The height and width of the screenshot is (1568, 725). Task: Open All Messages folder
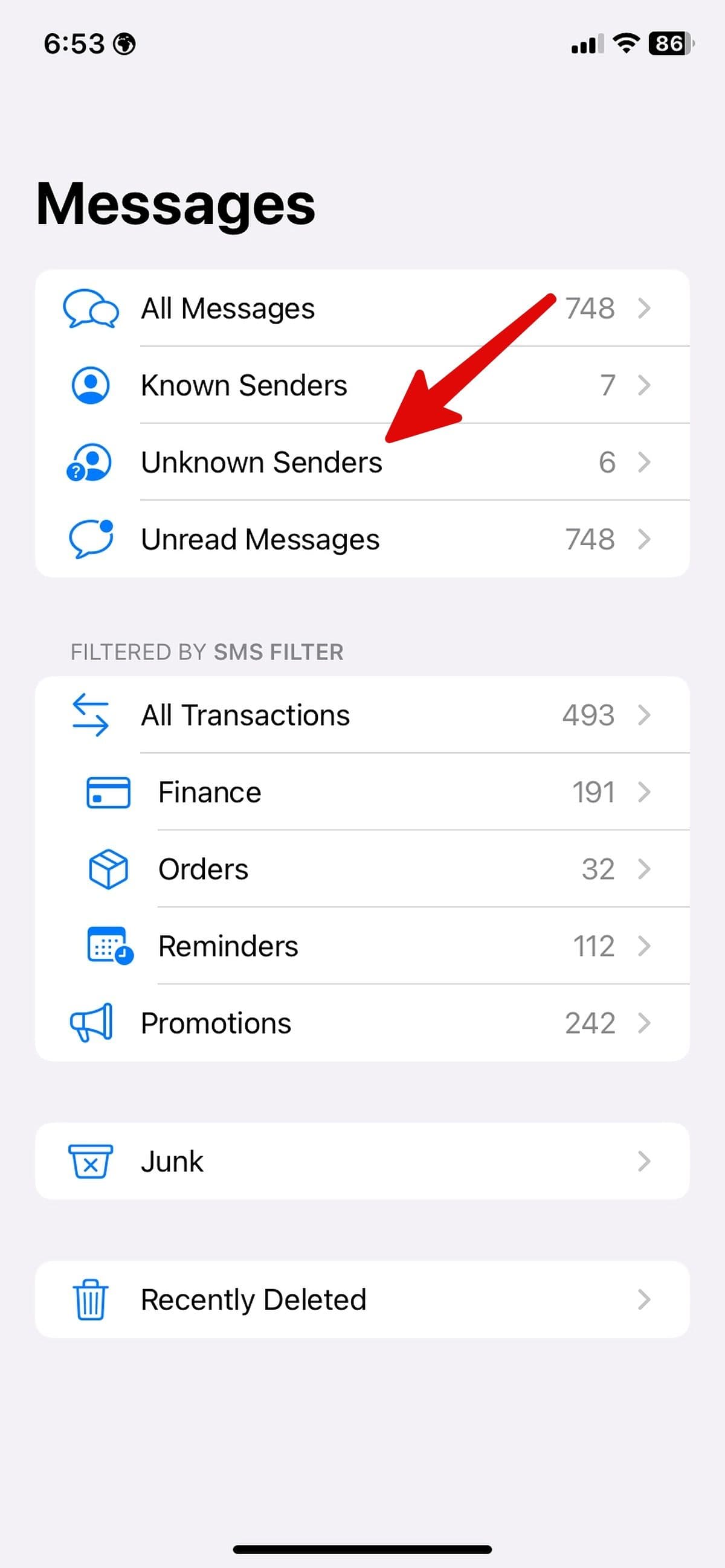click(x=362, y=308)
